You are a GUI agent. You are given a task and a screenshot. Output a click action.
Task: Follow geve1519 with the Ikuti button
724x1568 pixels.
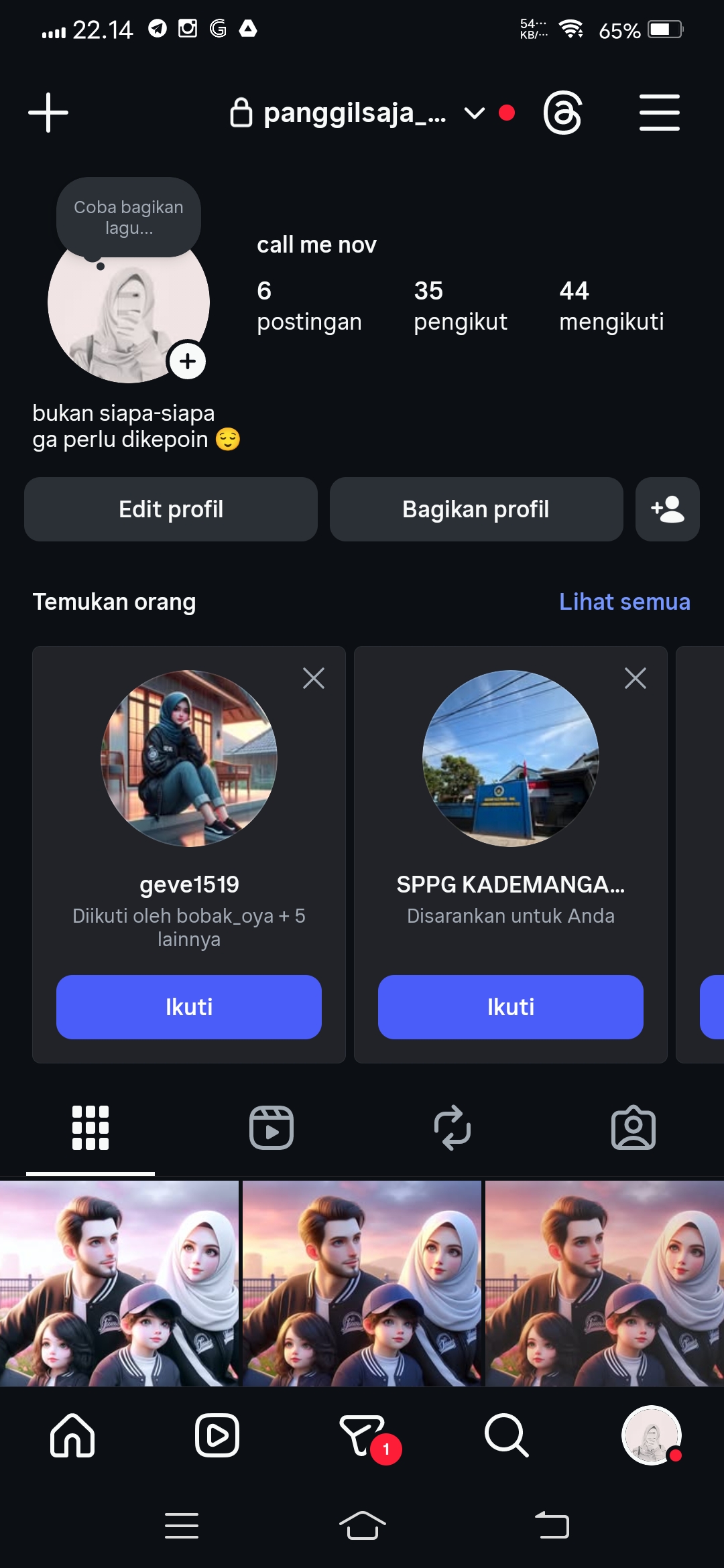click(189, 1006)
